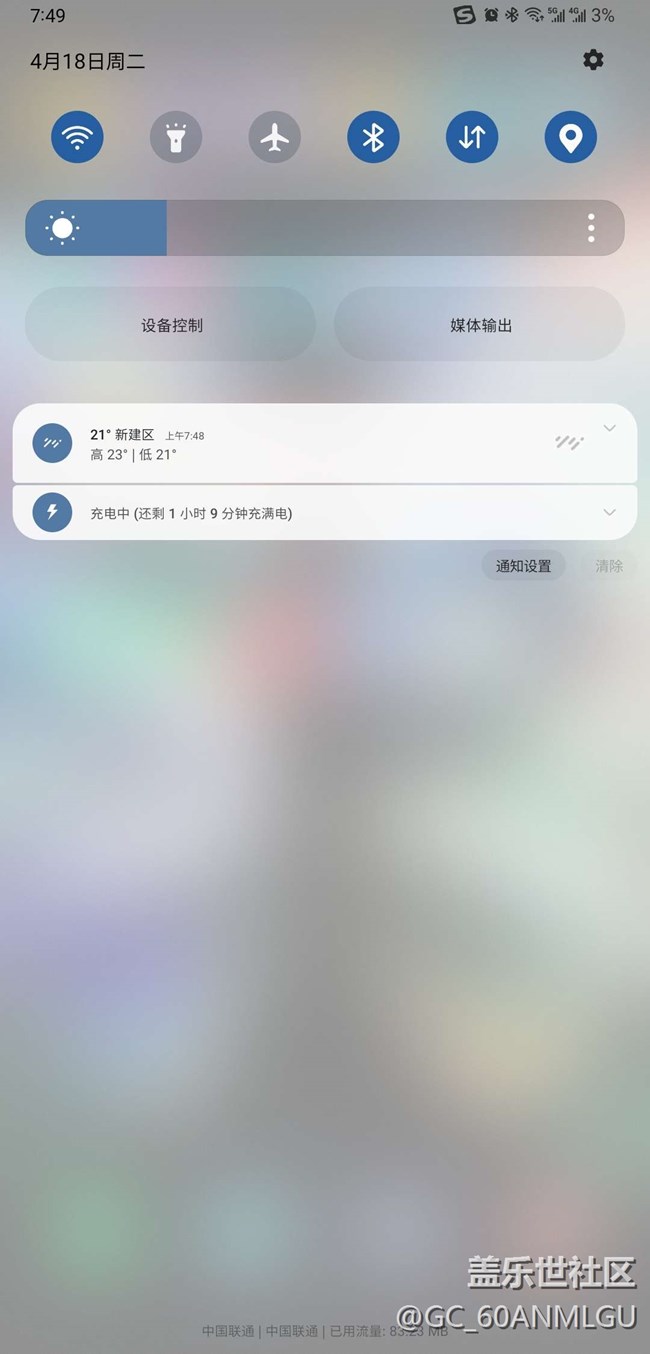
Task: Open the 新建区 weather notification
Action: pos(300,444)
